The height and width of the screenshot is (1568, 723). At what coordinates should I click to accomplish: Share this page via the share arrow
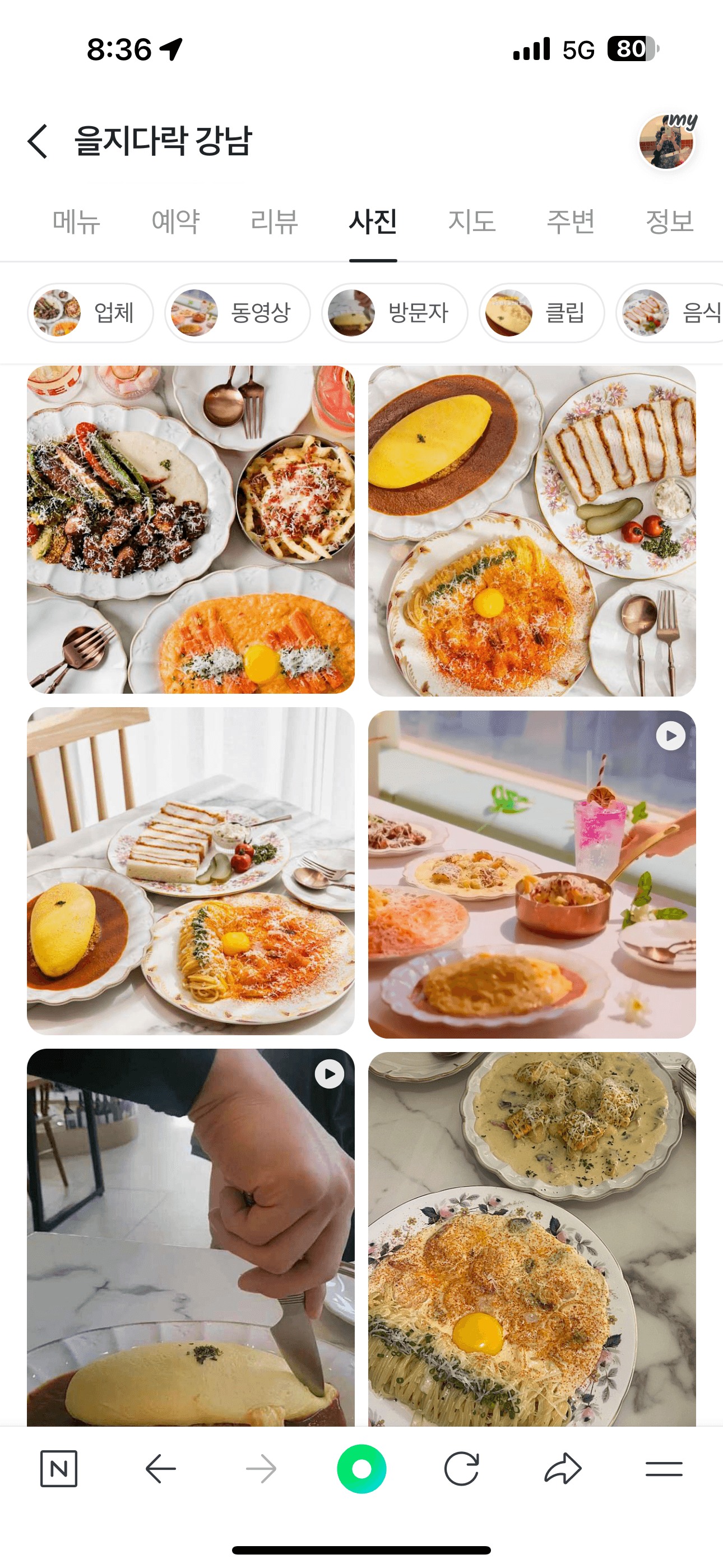click(x=562, y=1468)
